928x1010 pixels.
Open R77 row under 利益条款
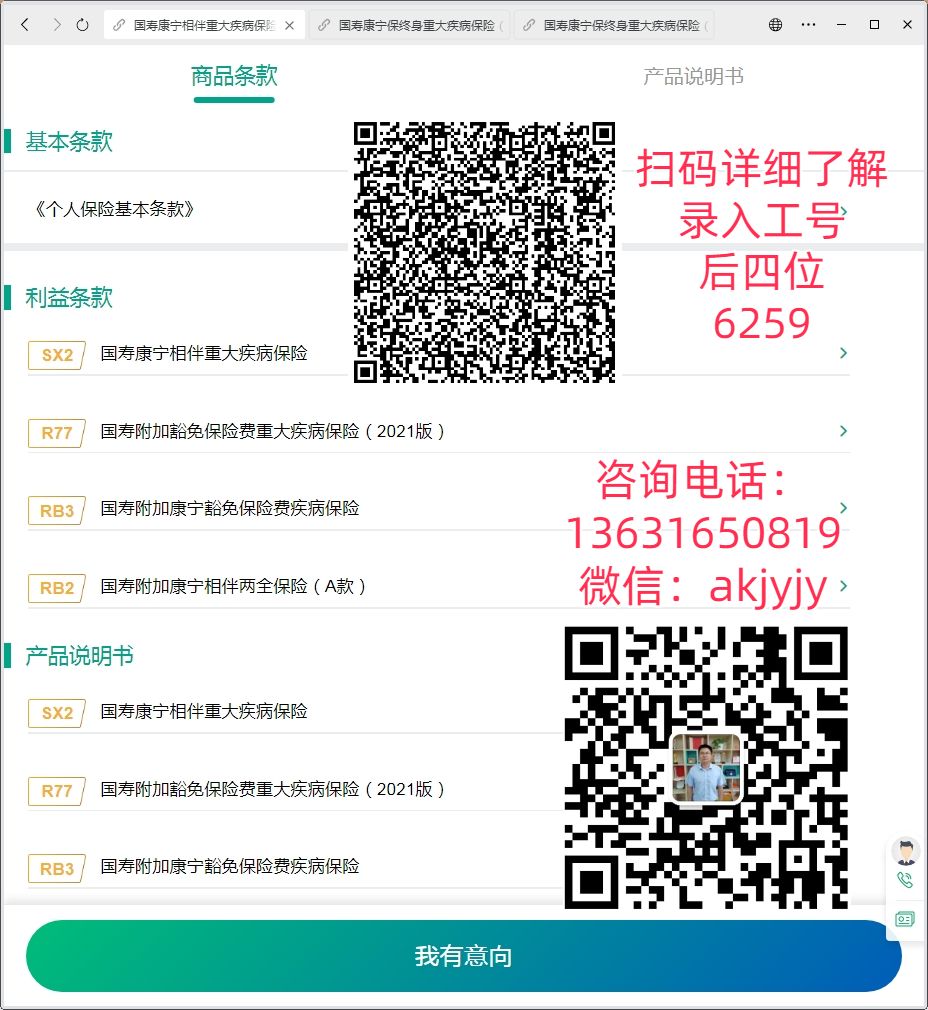(x=272, y=432)
